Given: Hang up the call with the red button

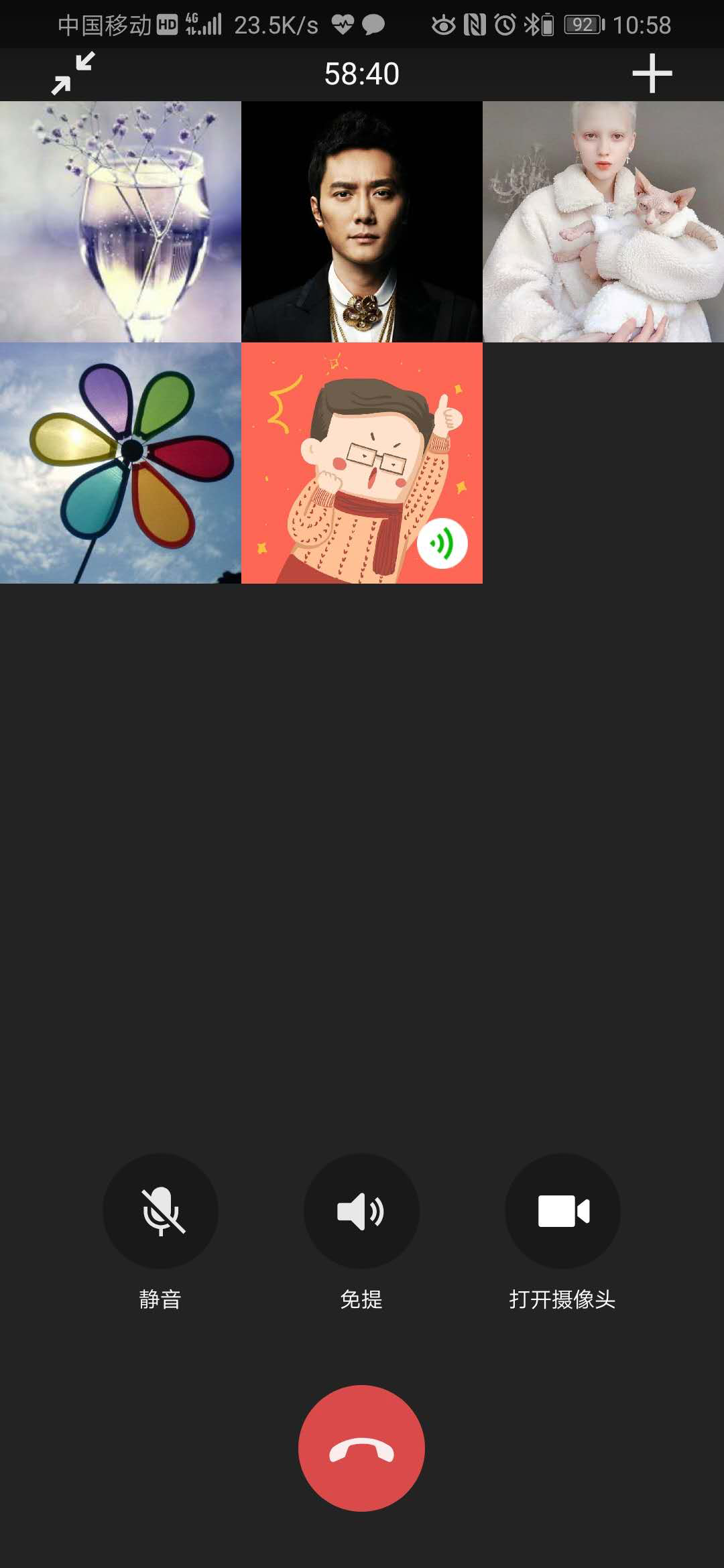Looking at the screenshot, I should (361, 1448).
